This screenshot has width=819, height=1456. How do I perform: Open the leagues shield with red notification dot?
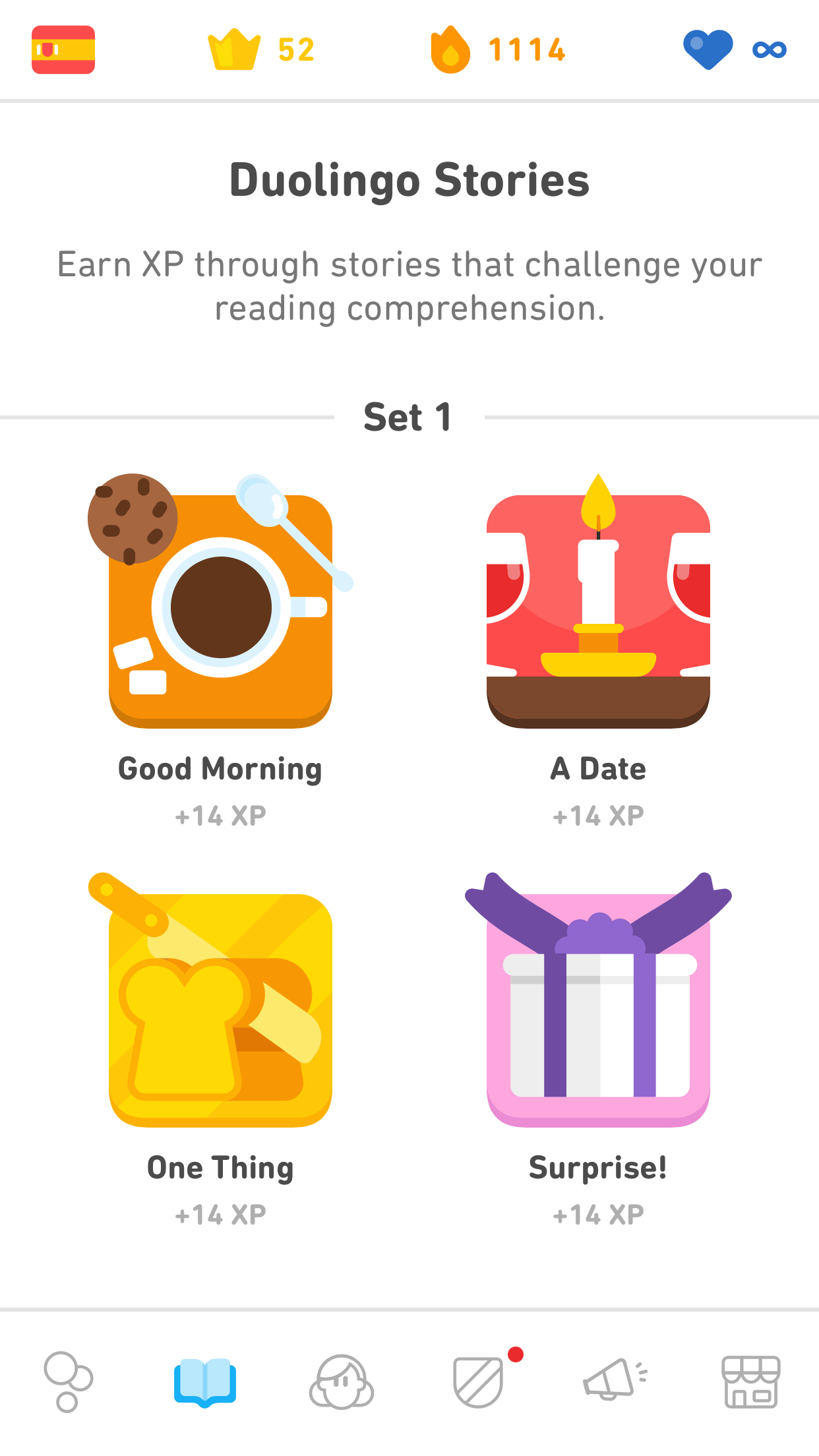(x=478, y=1383)
